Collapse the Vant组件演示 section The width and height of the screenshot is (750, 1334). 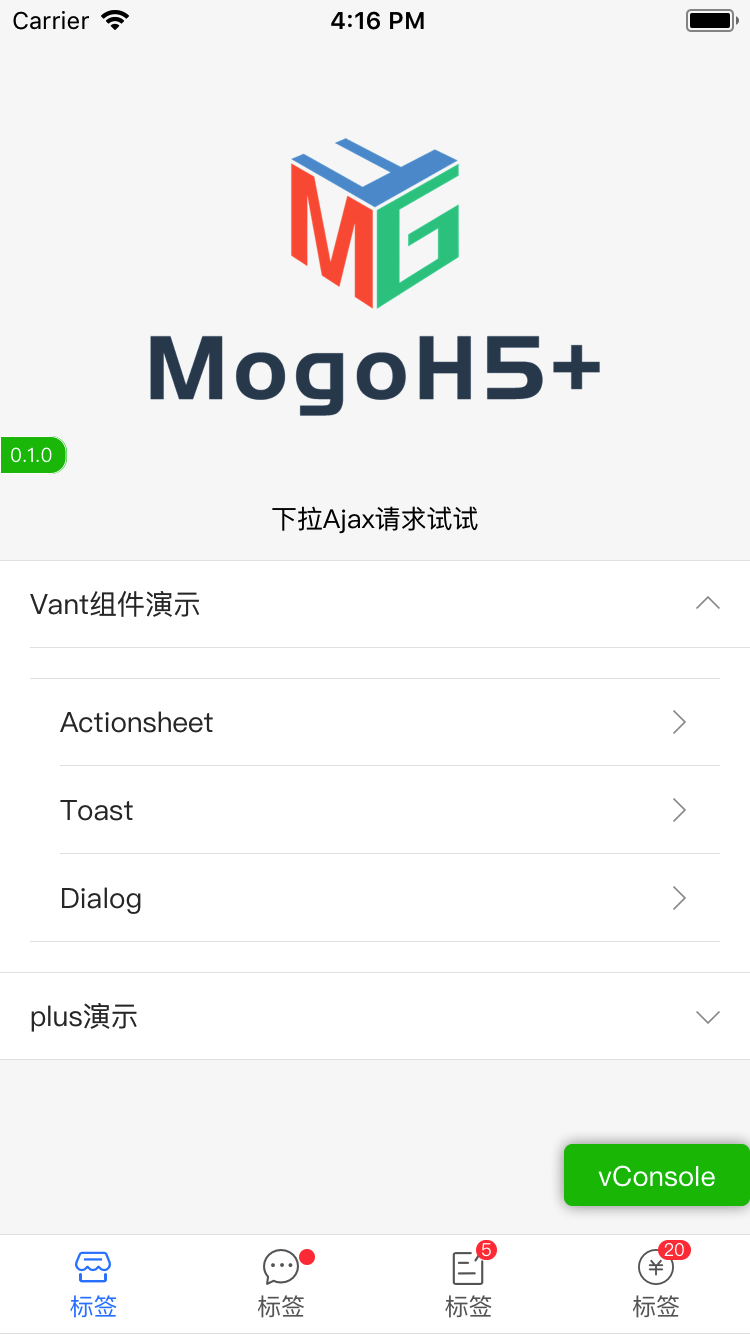click(375, 604)
